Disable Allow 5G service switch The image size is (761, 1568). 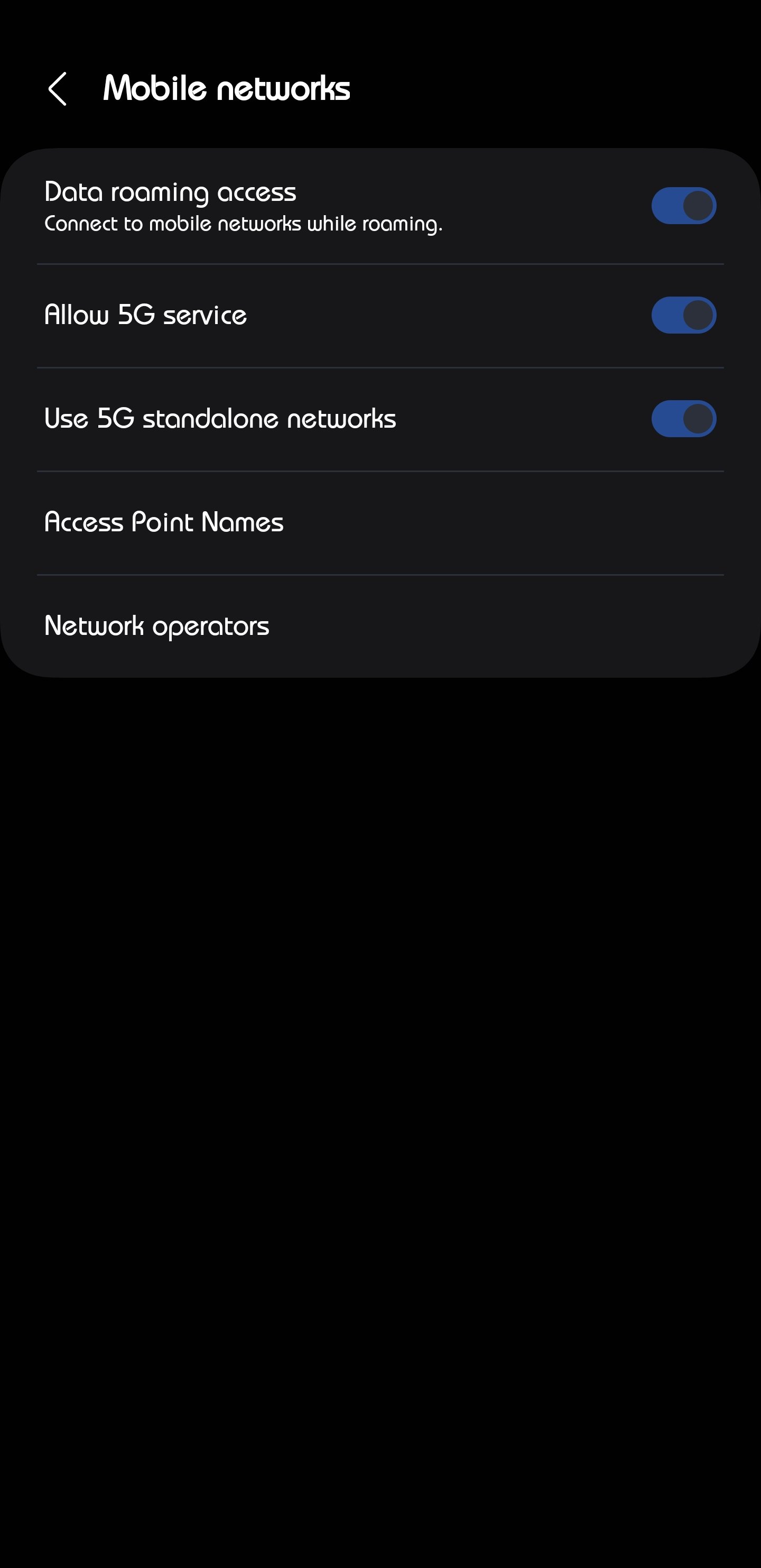pyautogui.click(x=683, y=315)
